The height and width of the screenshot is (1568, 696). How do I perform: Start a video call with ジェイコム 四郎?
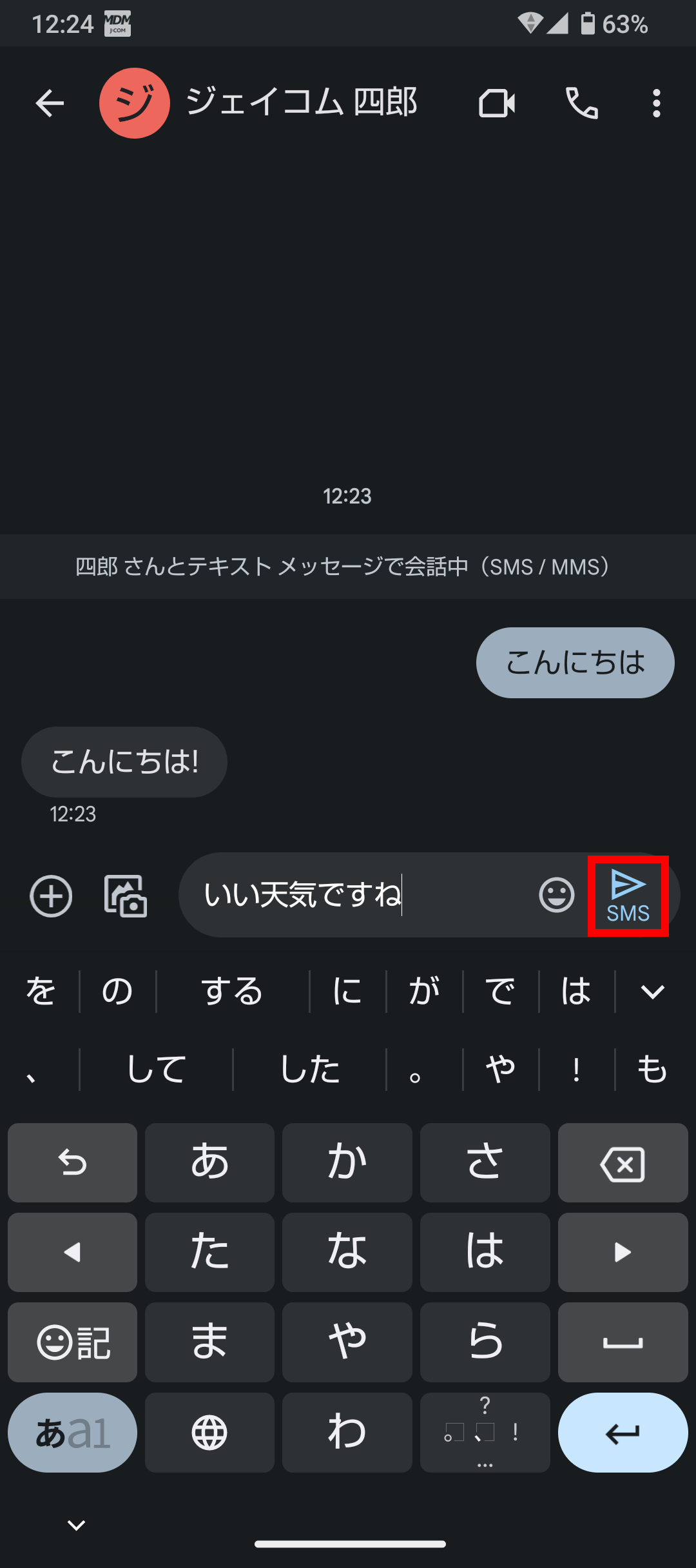point(496,103)
